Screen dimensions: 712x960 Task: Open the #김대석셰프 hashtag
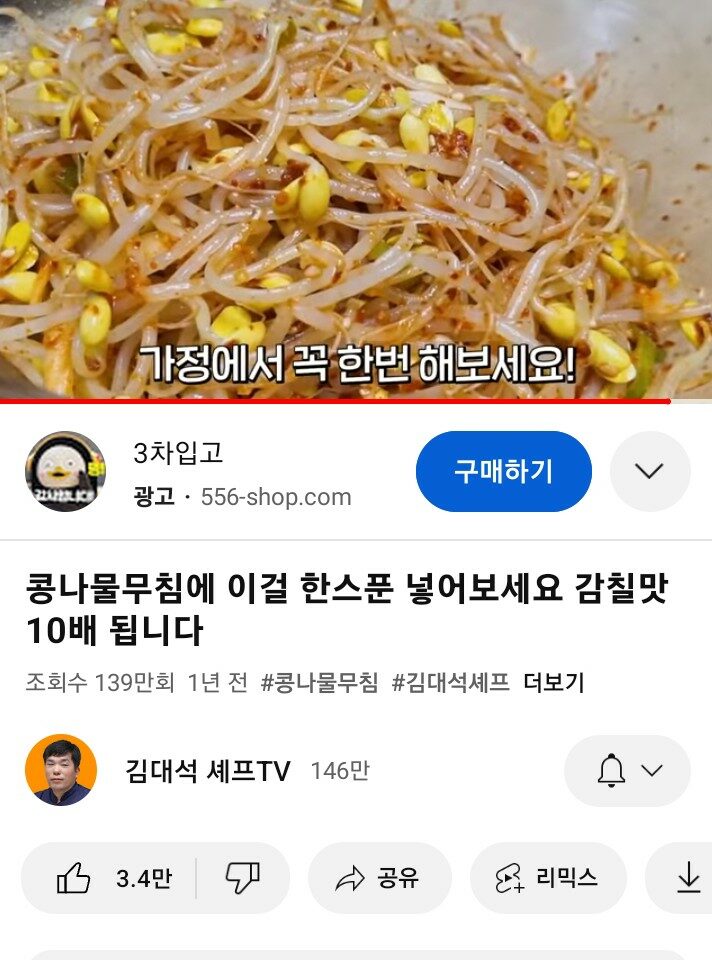click(x=450, y=683)
